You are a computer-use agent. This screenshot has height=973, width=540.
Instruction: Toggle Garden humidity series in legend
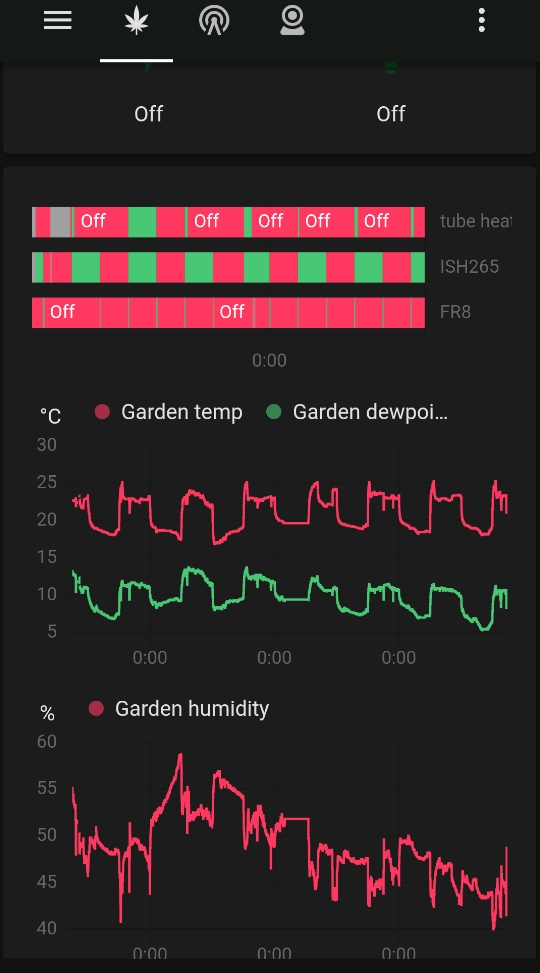(x=179, y=709)
